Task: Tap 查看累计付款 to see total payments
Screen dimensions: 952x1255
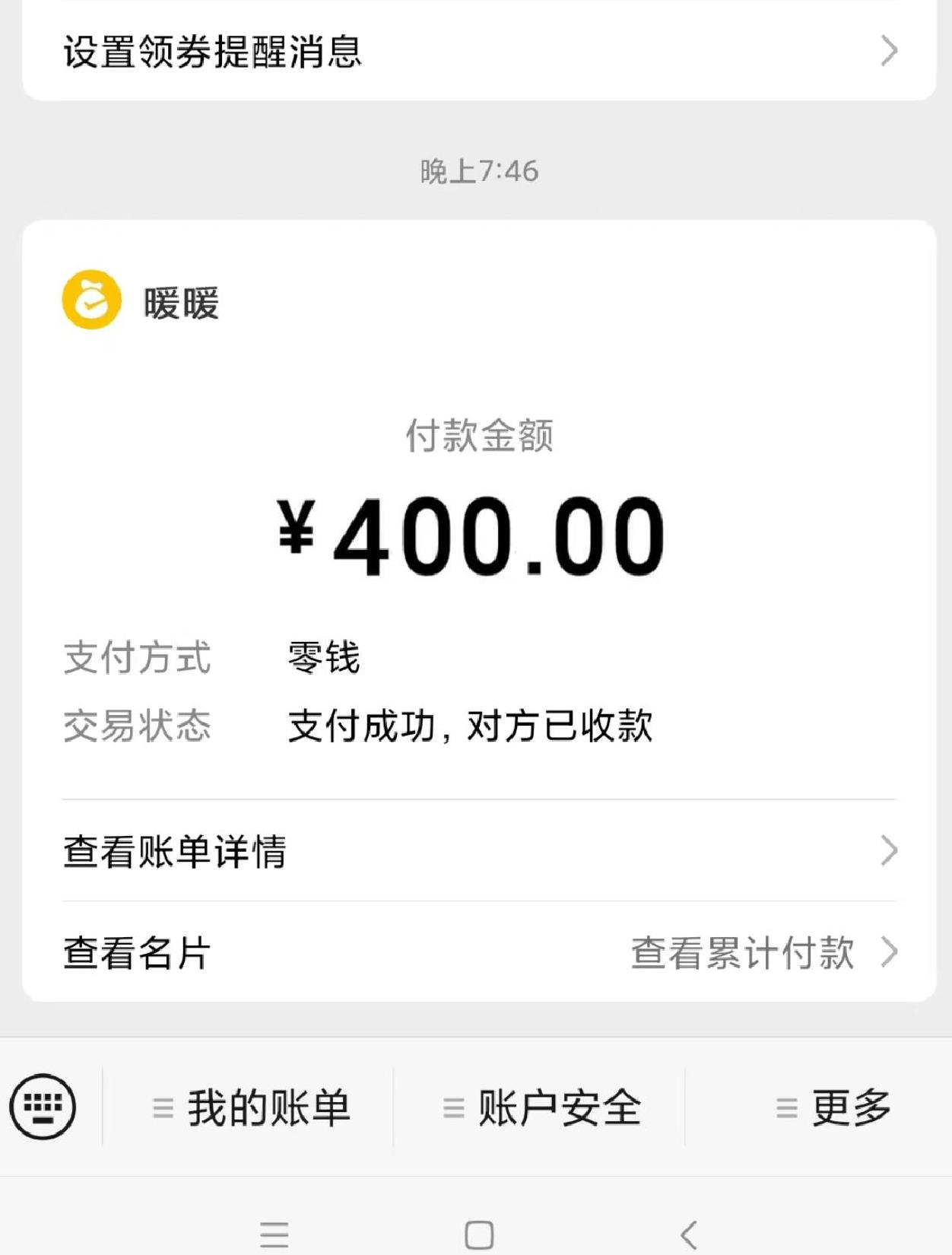Action: (x=741, y=951)
